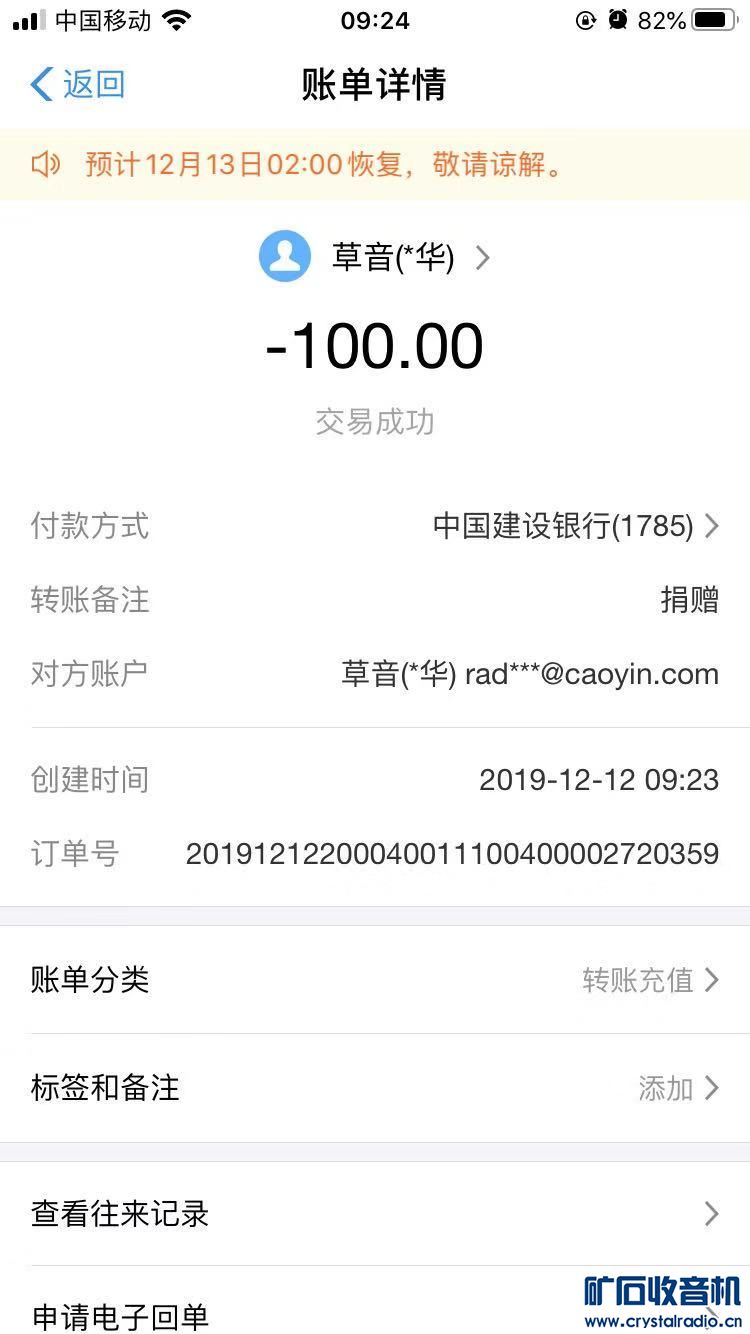Add 标签和备注 to this bill

pyautogui.click(x=375, y=1088)
